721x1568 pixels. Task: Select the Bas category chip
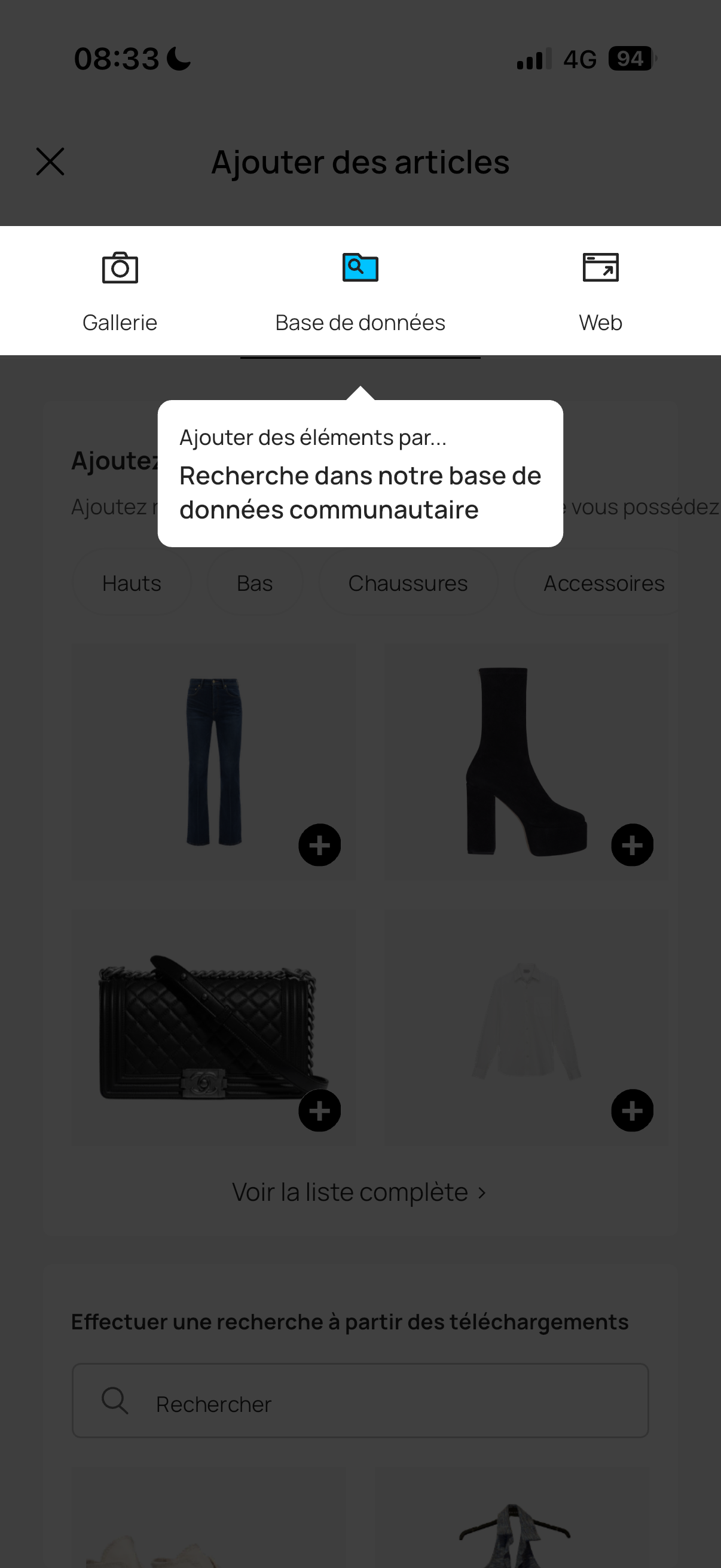tap(254, 583)
